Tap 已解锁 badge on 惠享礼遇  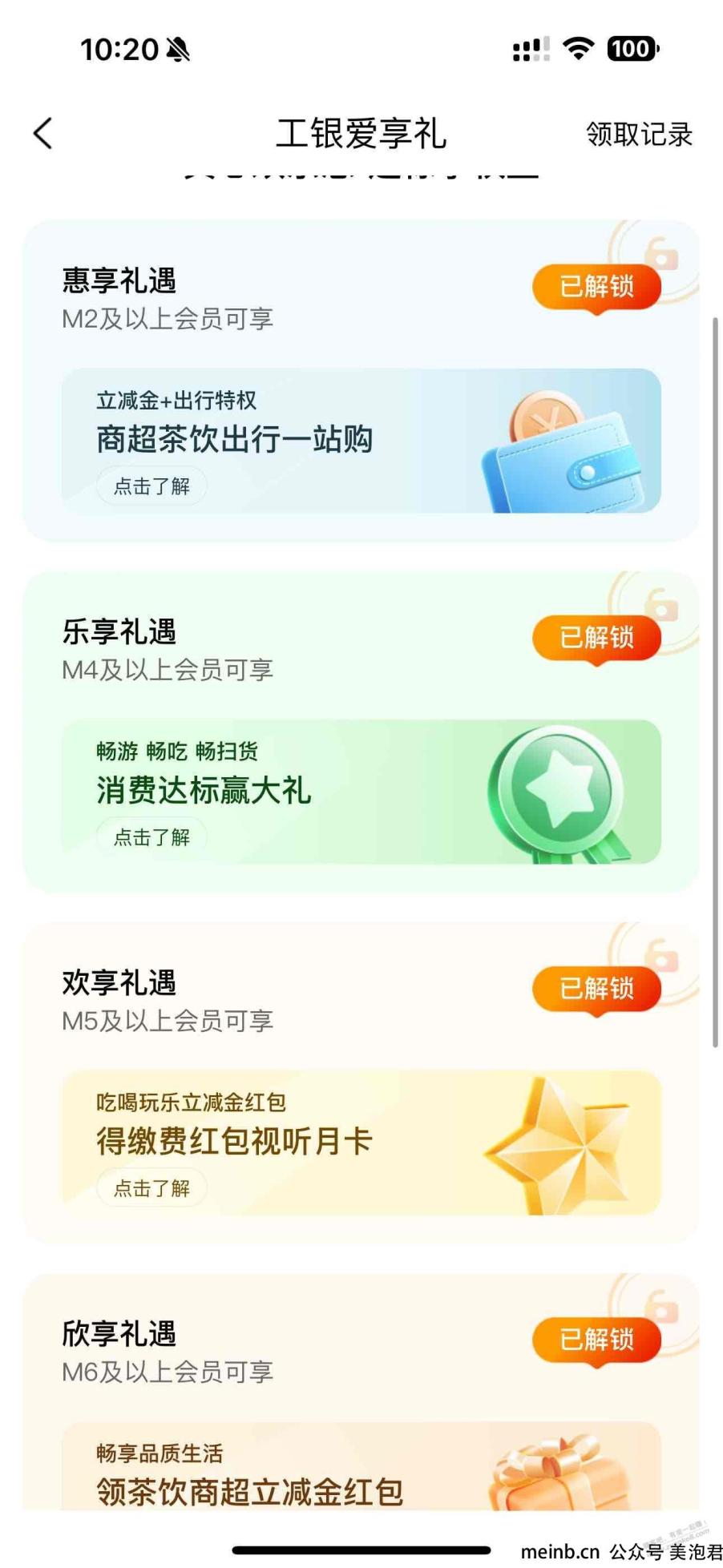coord(596,286)
